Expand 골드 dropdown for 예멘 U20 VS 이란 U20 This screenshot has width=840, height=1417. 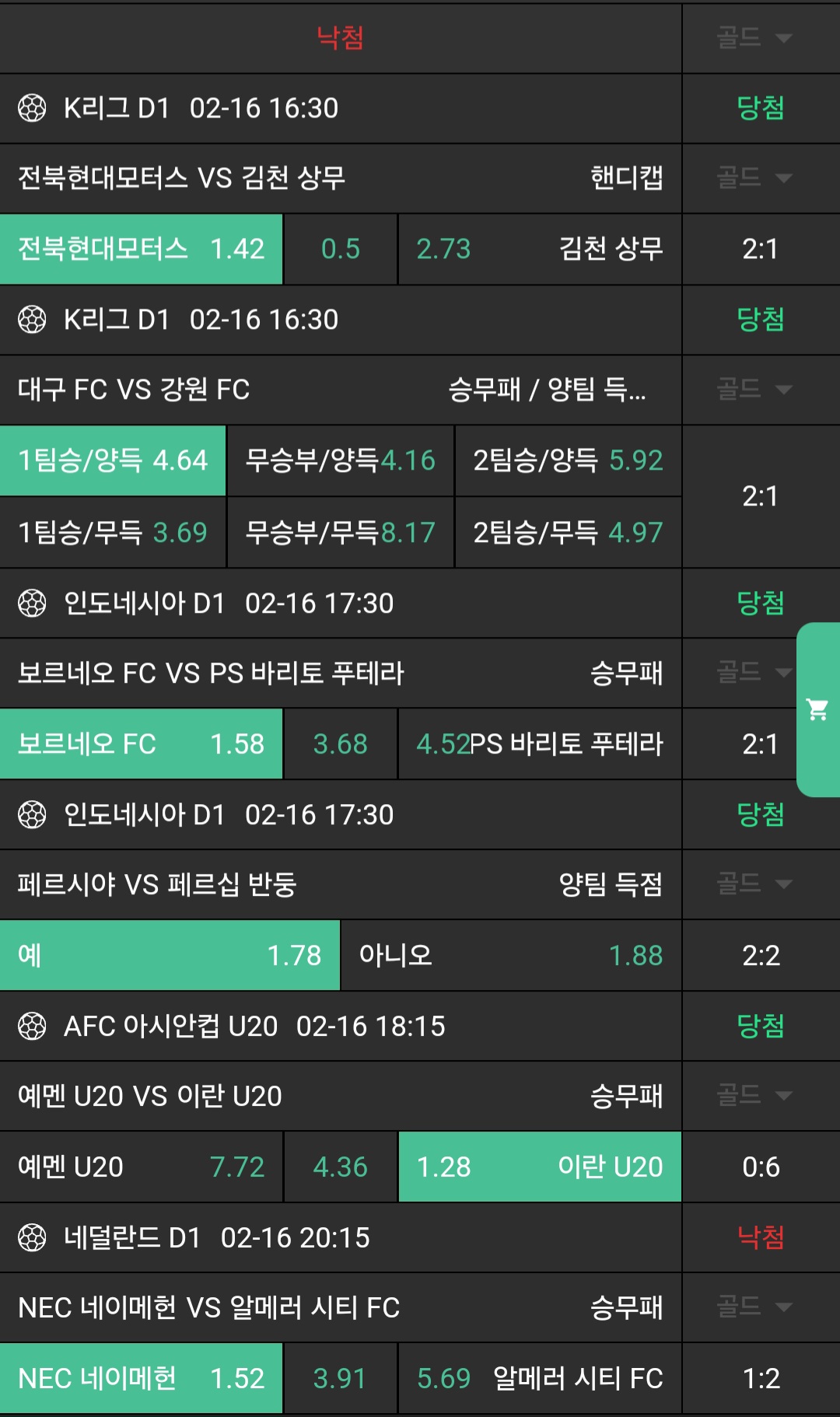(x=754, y=1095)
